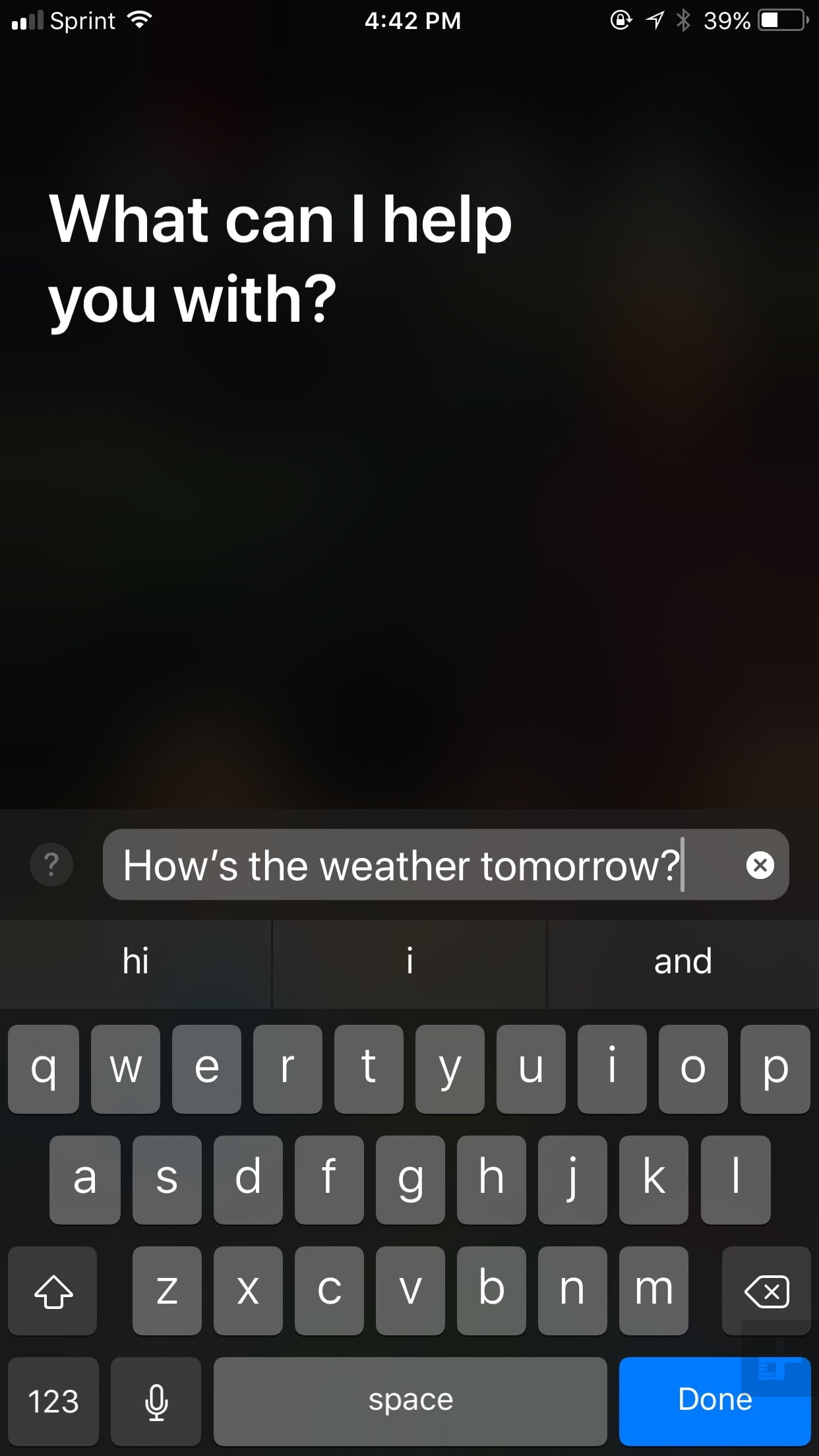819x1456 pixels.
Task: Insert the "i" word suggestion
Action: 409,961
